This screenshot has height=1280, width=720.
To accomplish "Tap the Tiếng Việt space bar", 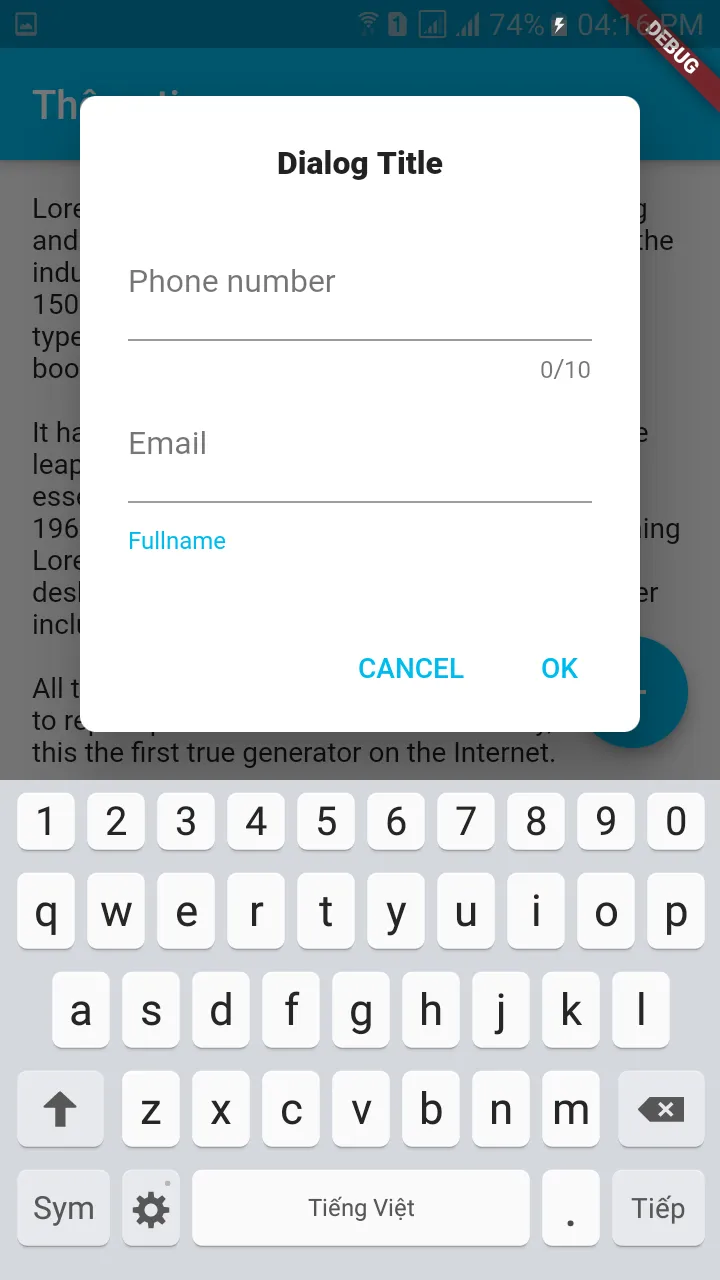I will click(360, 1208).
